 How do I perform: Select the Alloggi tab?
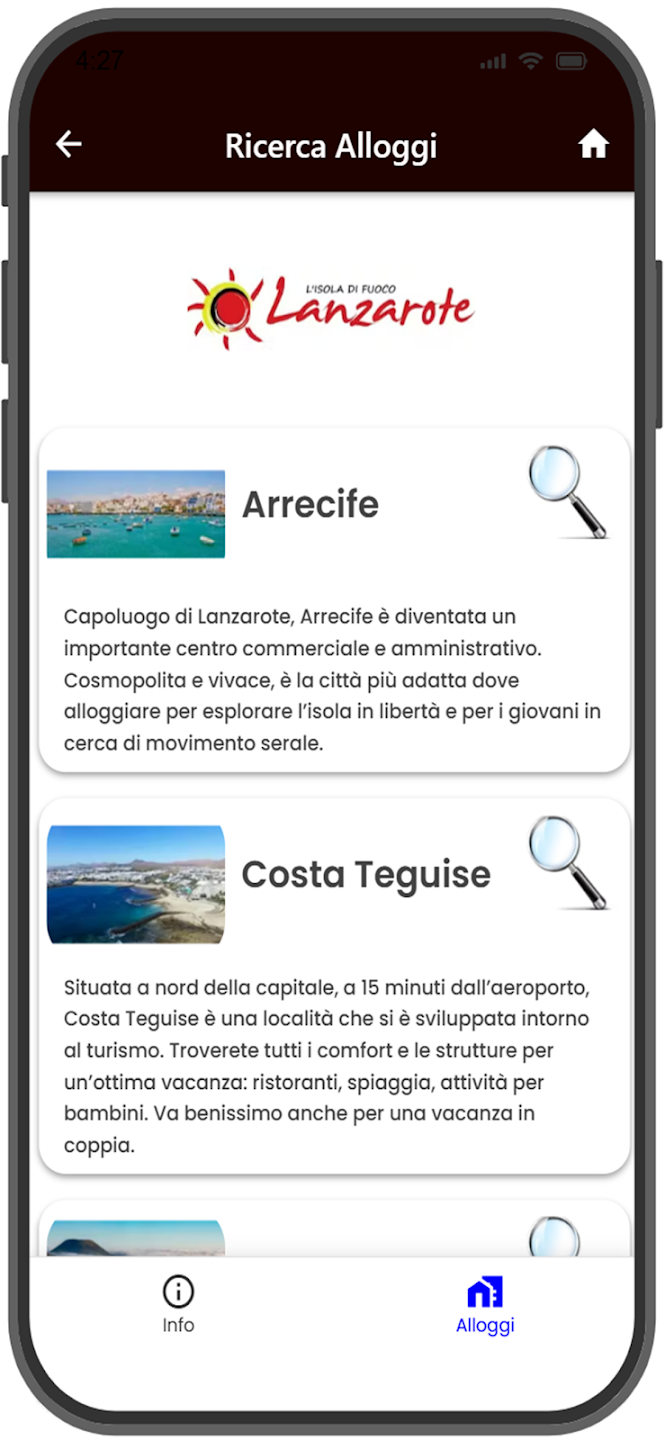coord(485,1305)
